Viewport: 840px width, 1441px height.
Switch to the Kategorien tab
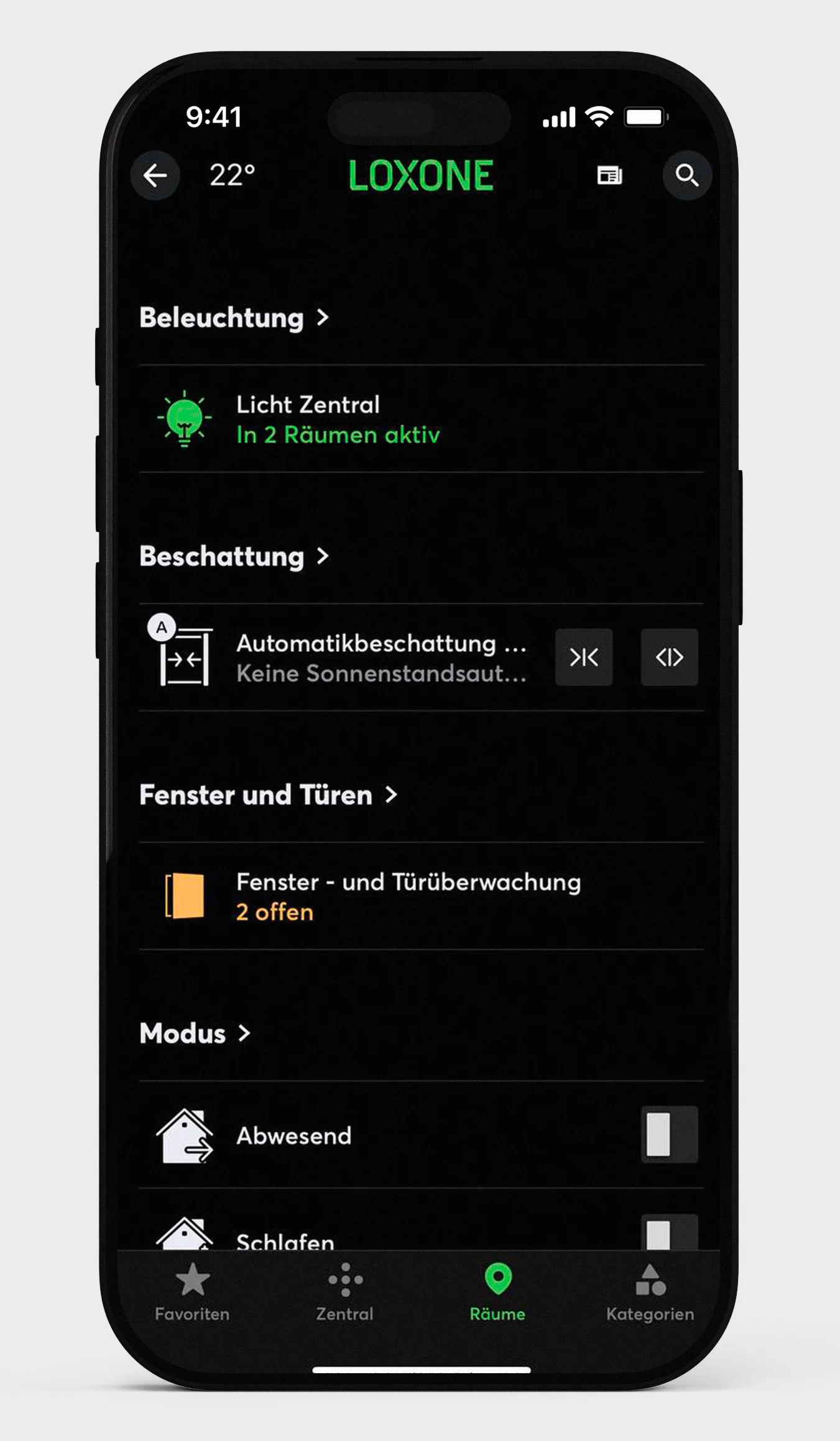tap(650, 1292)
